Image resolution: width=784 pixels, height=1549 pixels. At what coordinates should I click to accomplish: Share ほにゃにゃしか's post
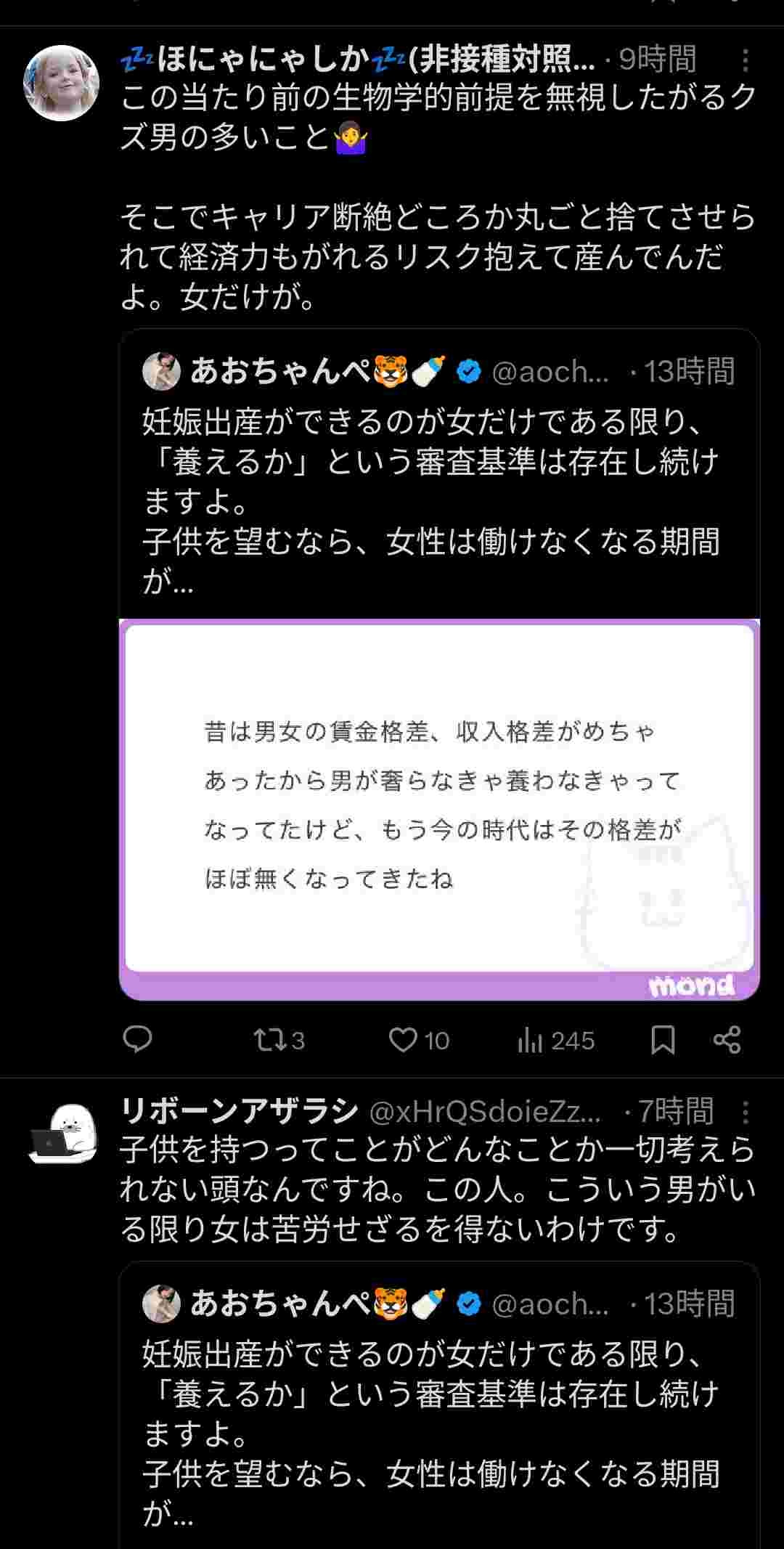727,1040
